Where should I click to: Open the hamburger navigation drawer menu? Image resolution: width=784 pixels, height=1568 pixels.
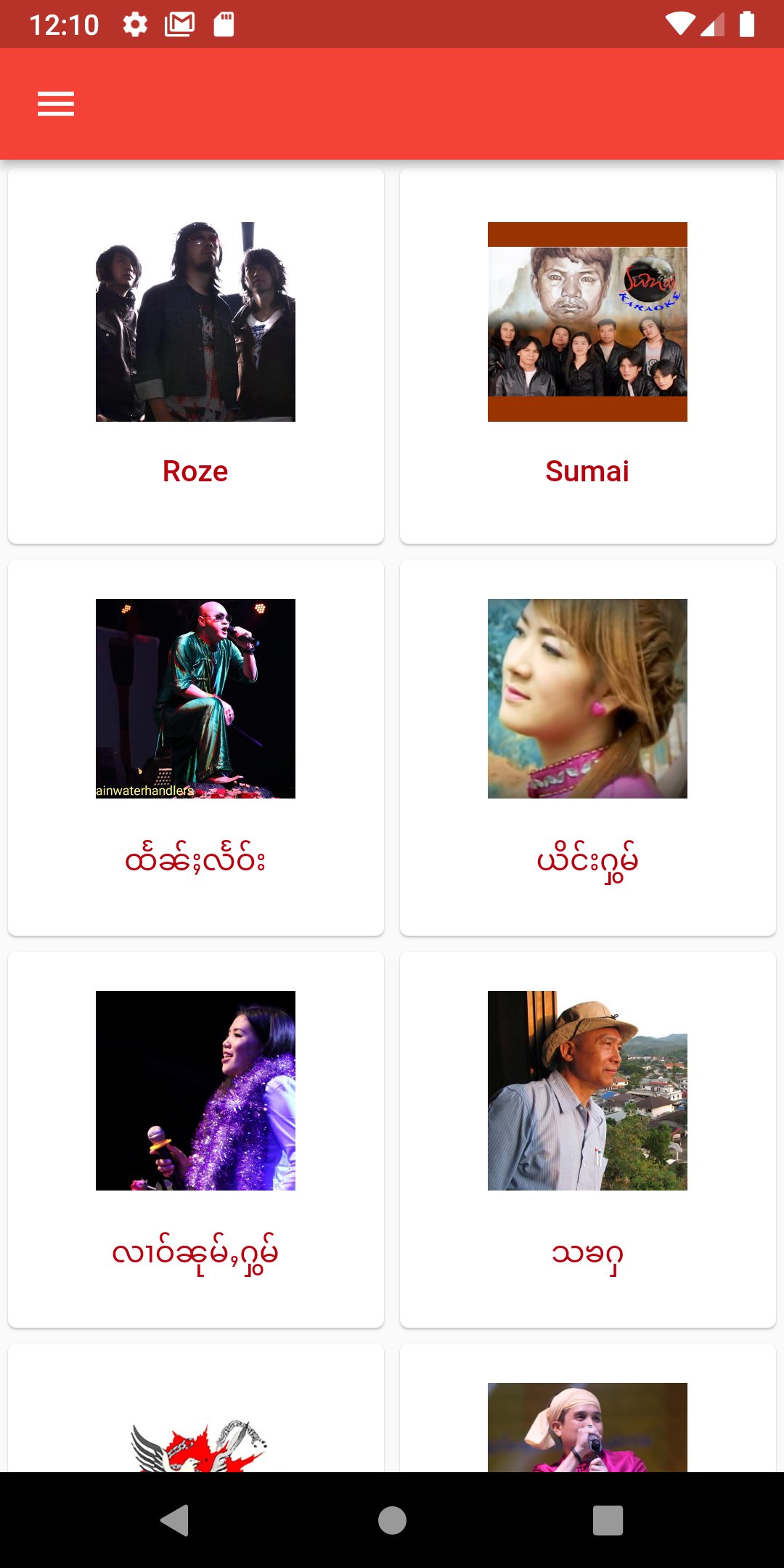point(56,104)
